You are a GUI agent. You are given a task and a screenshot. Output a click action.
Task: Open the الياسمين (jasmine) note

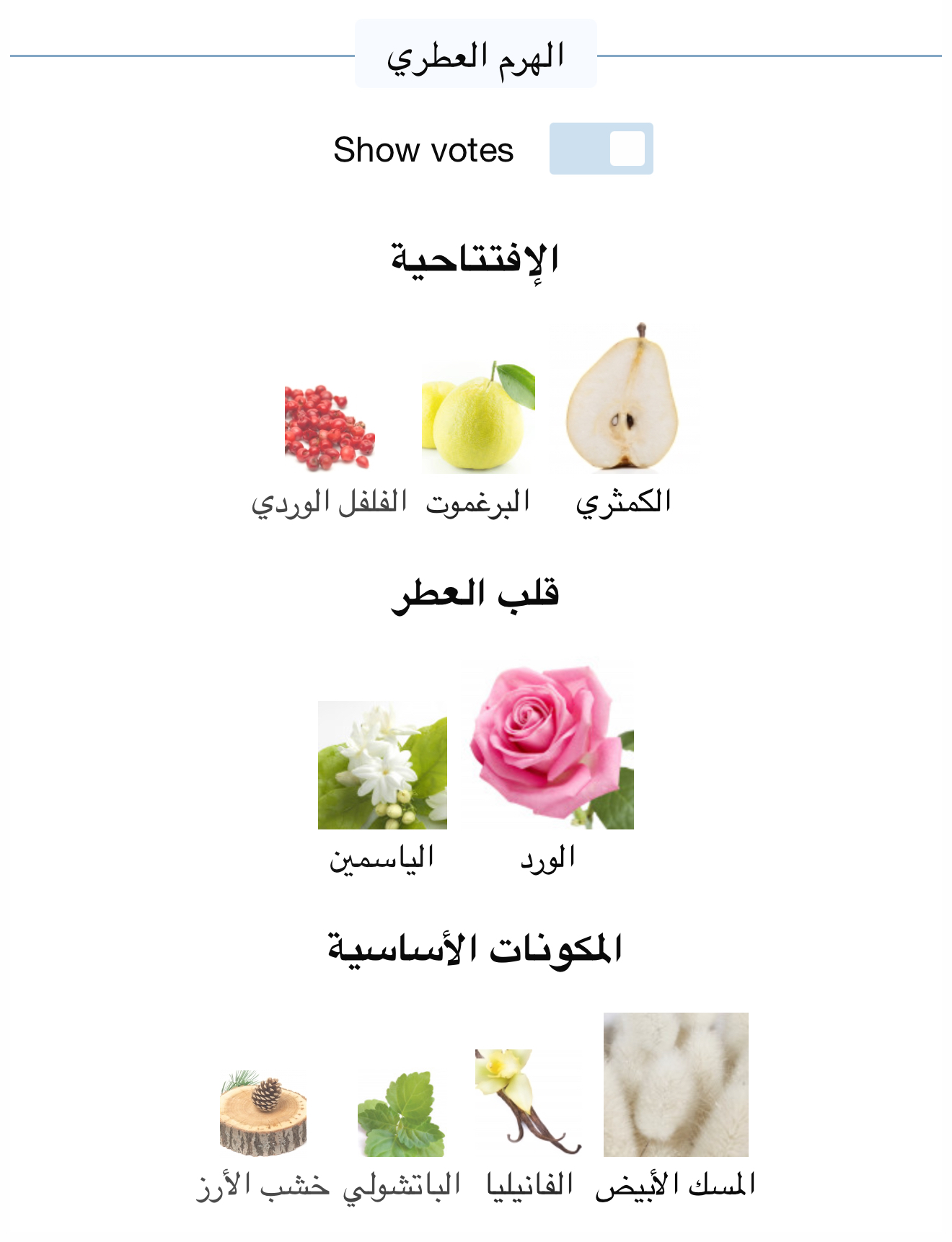tap(382, 765)
